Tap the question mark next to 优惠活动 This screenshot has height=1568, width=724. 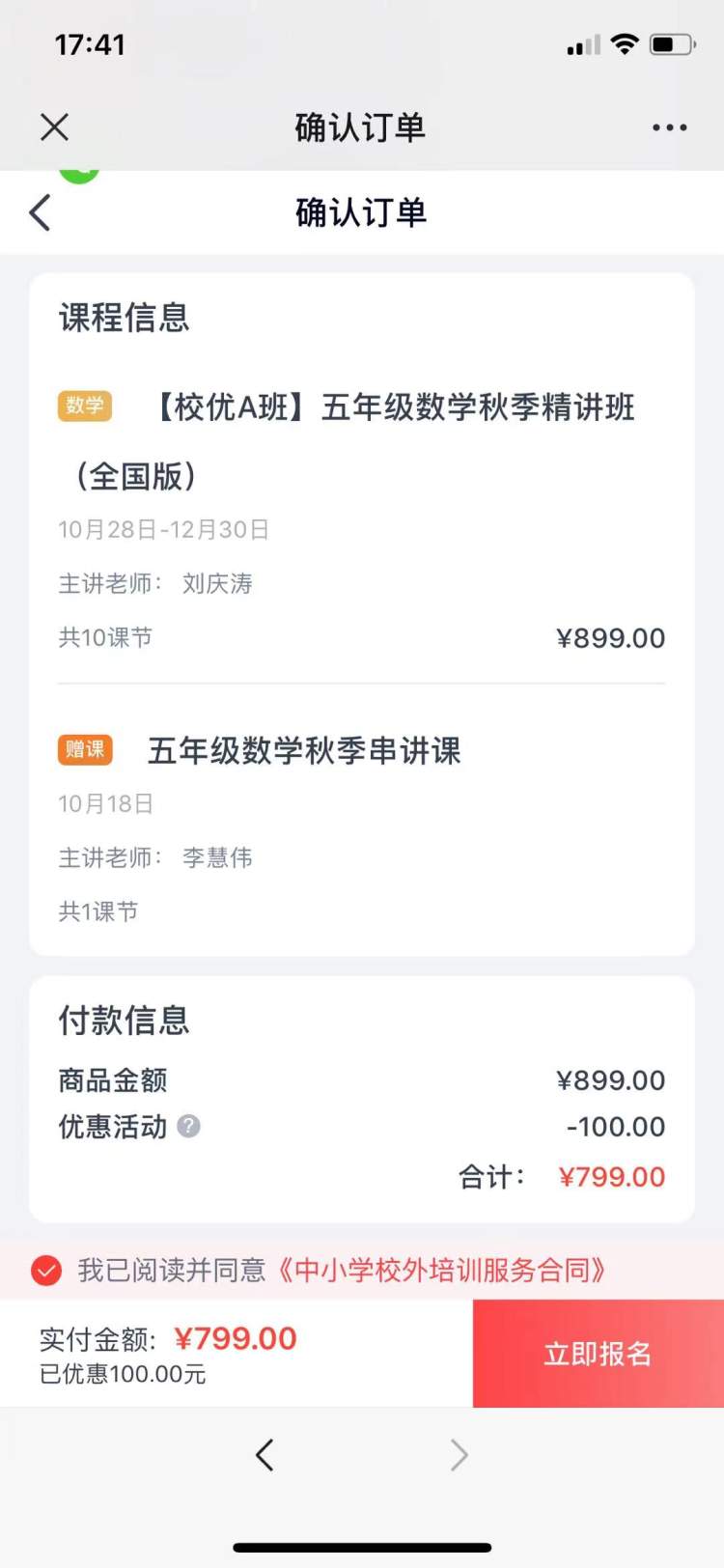point(189,1126)
